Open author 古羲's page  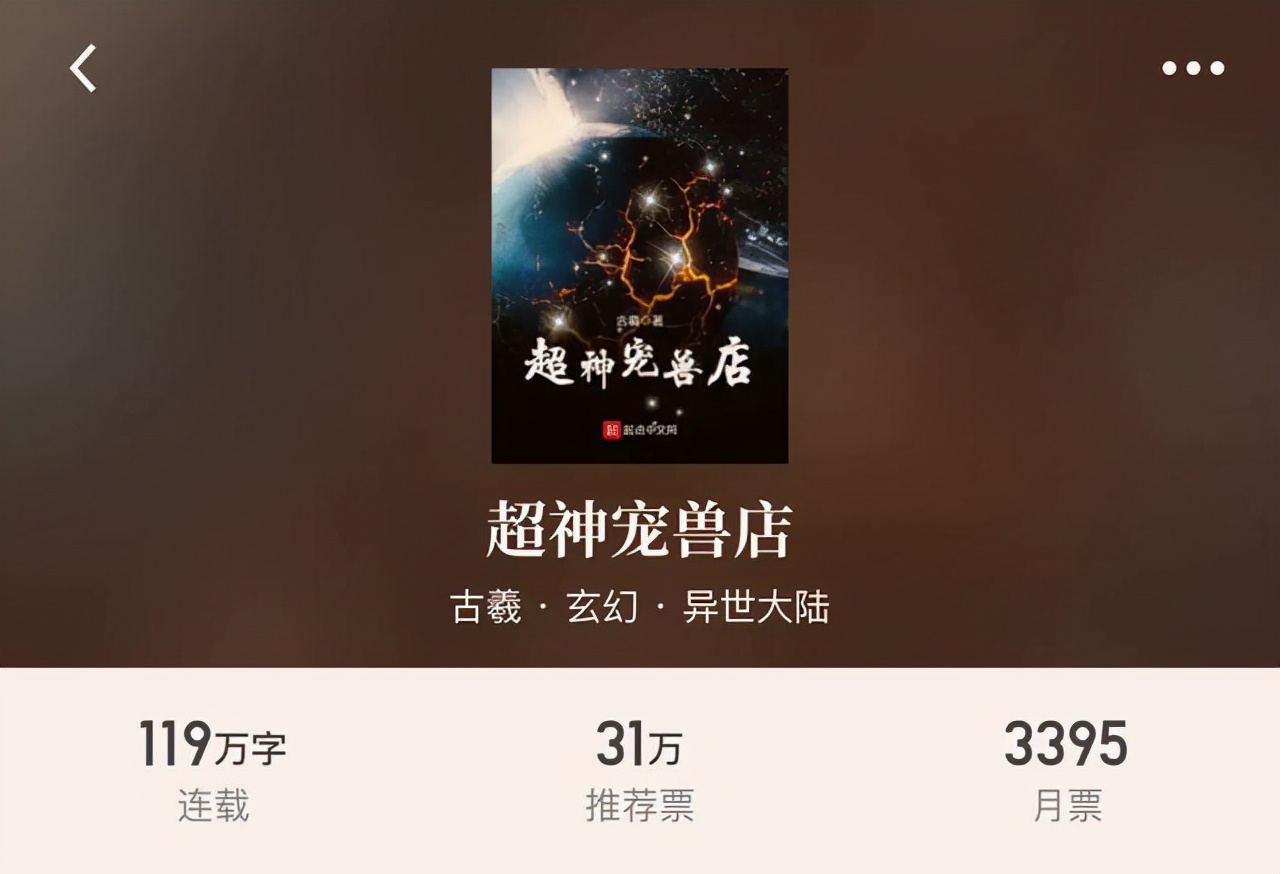[486, 607]
